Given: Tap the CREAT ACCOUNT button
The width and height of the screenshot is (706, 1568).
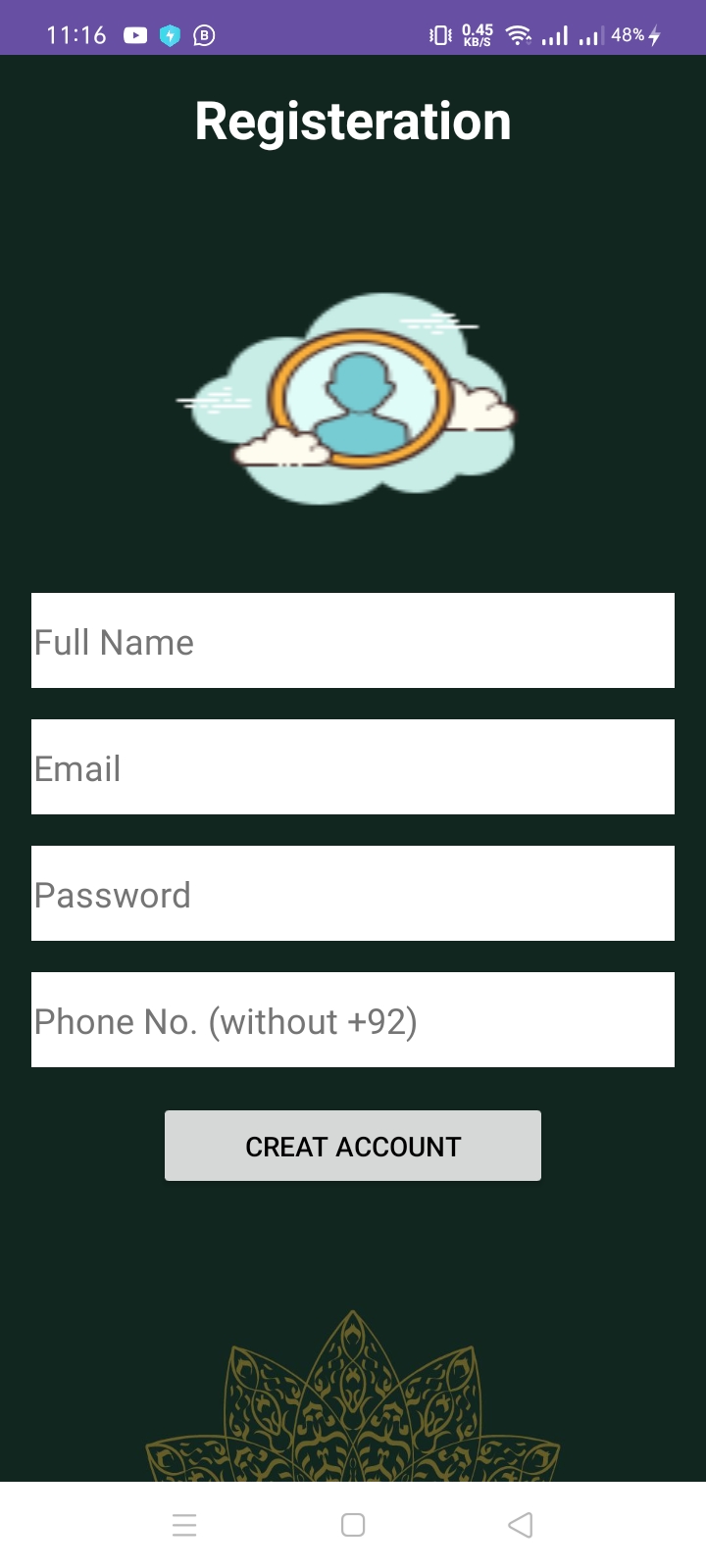Looking at the screenshot, I should (353, 1146).
